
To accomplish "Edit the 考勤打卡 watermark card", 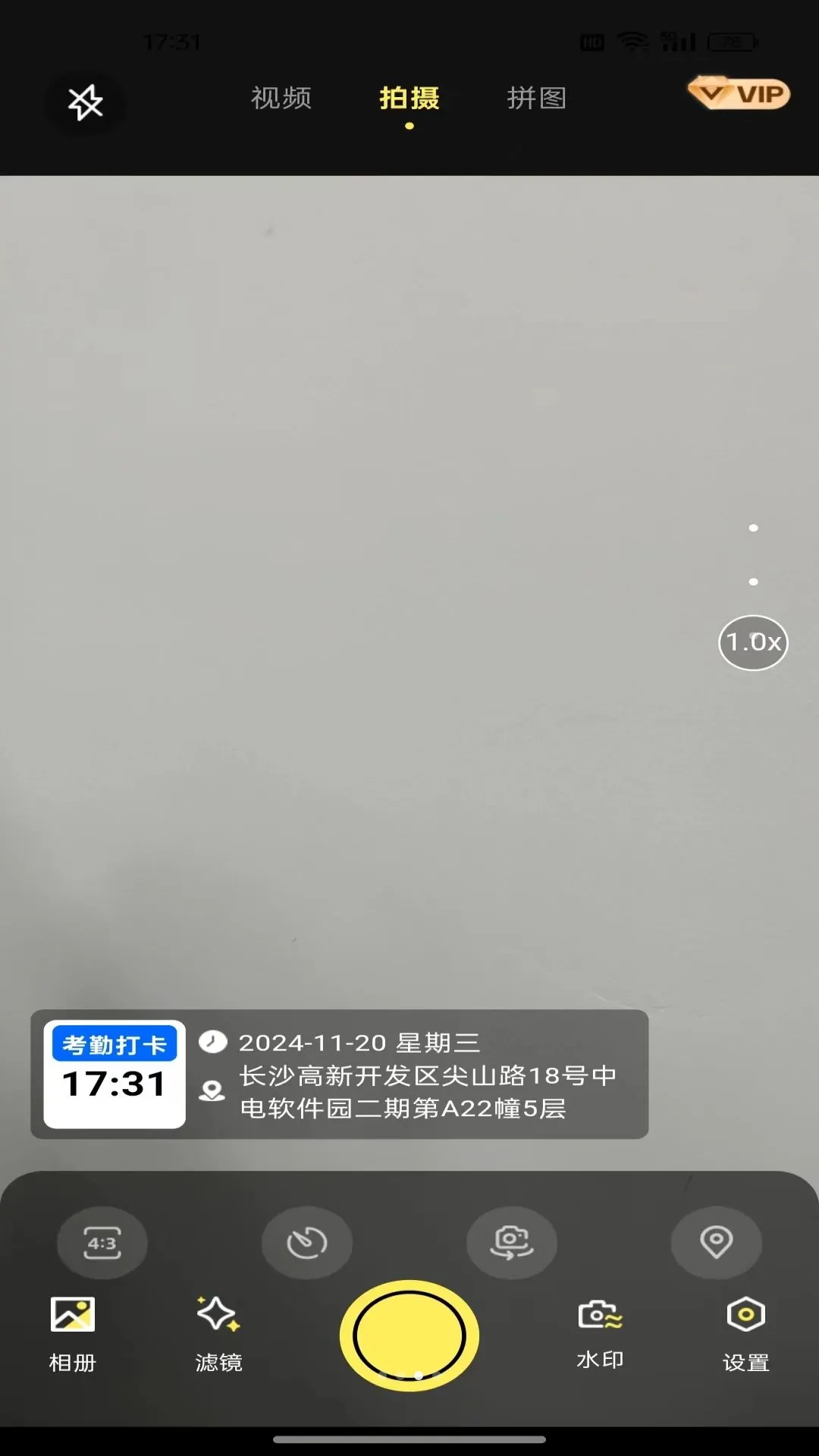I will click(339, 1075).
